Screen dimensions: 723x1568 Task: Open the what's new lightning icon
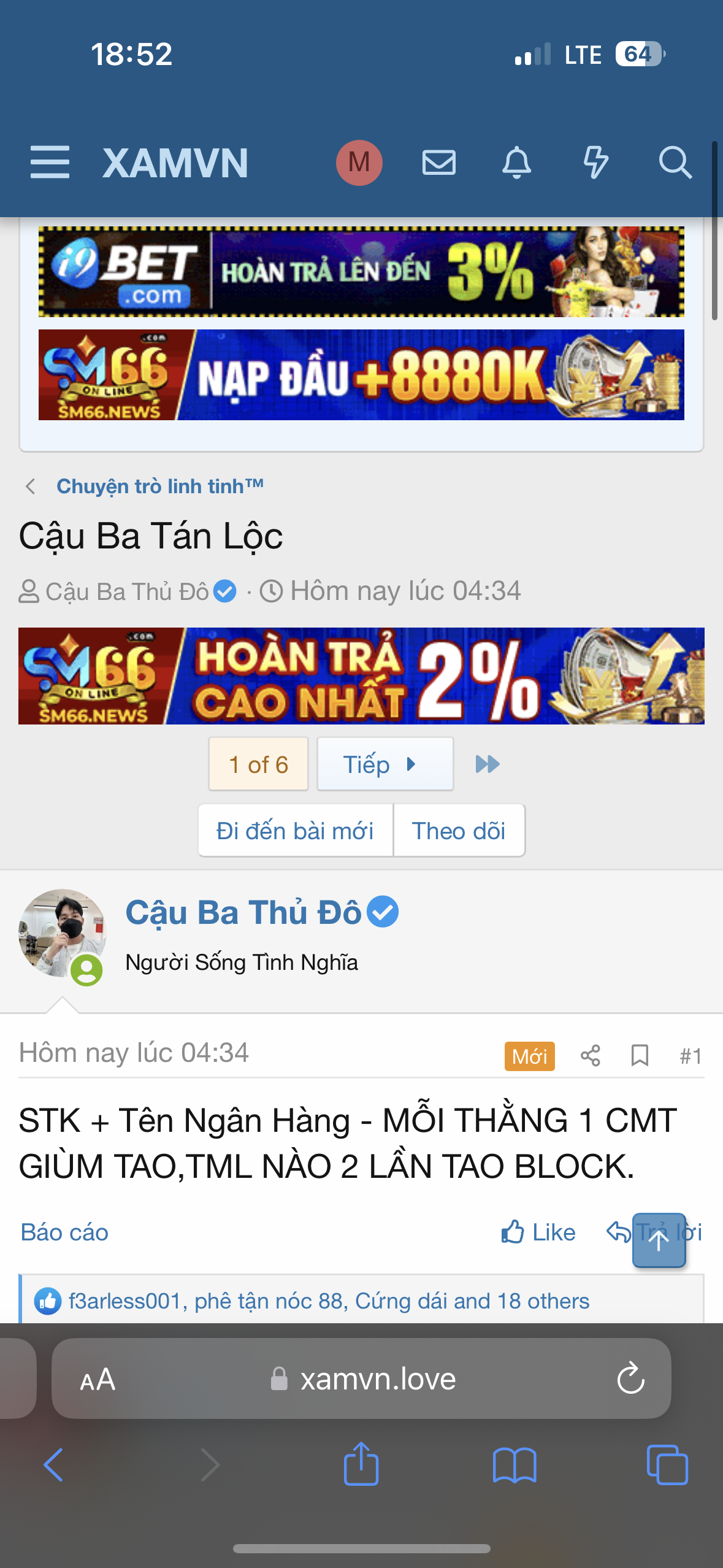tap(595, 163)
